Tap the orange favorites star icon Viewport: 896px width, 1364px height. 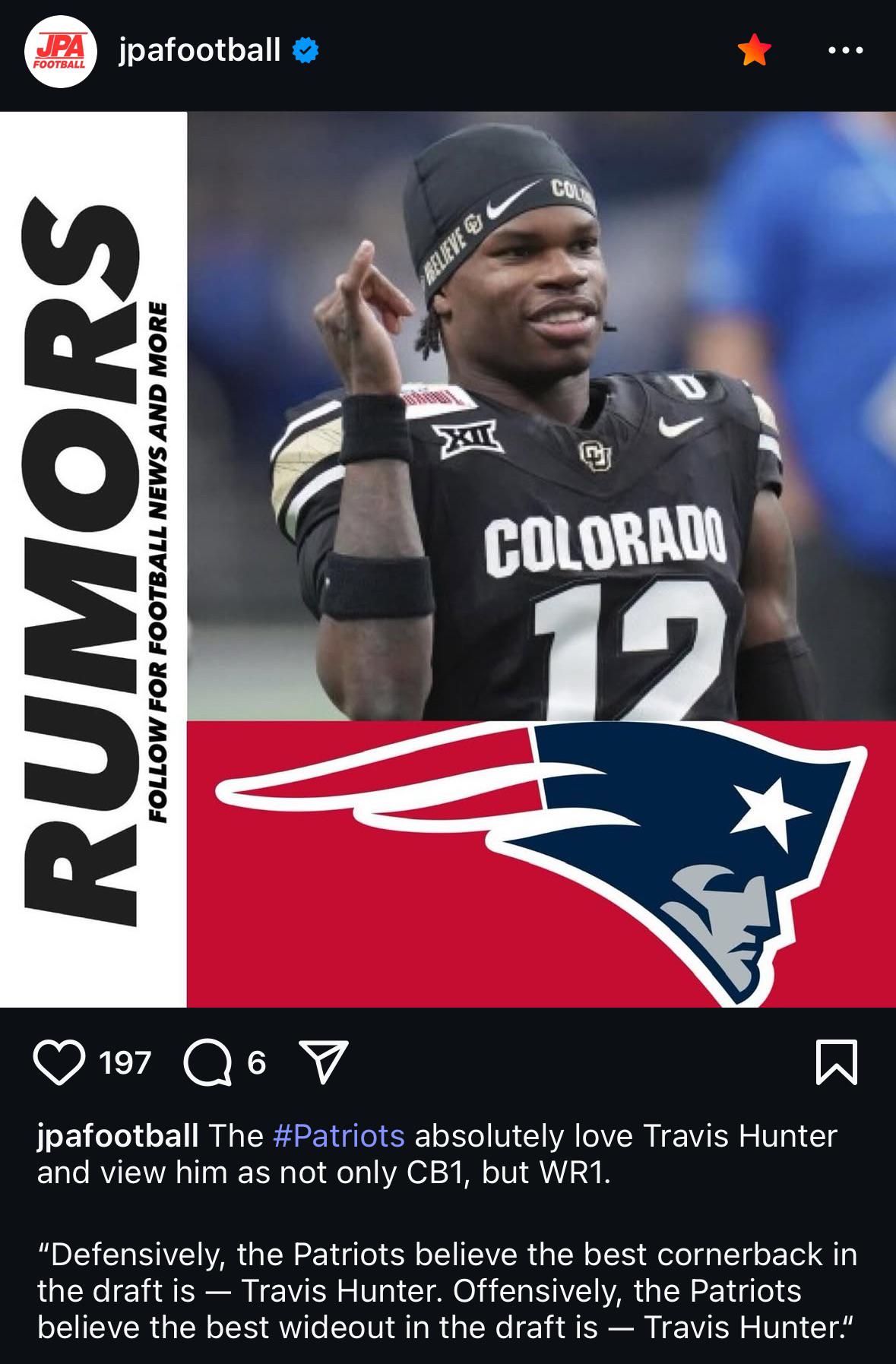(754, 51)
